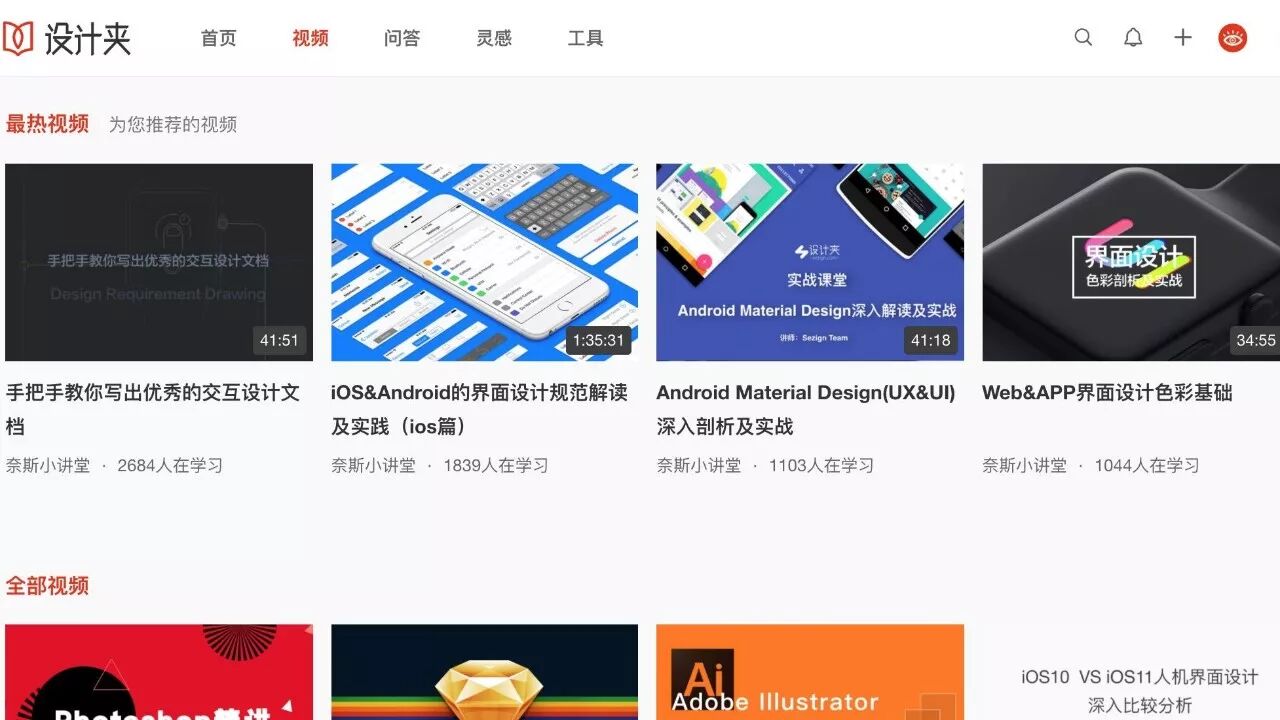Open the Adobe Illustrator video card
1280x720 pixels.
[x=810, y=672]
